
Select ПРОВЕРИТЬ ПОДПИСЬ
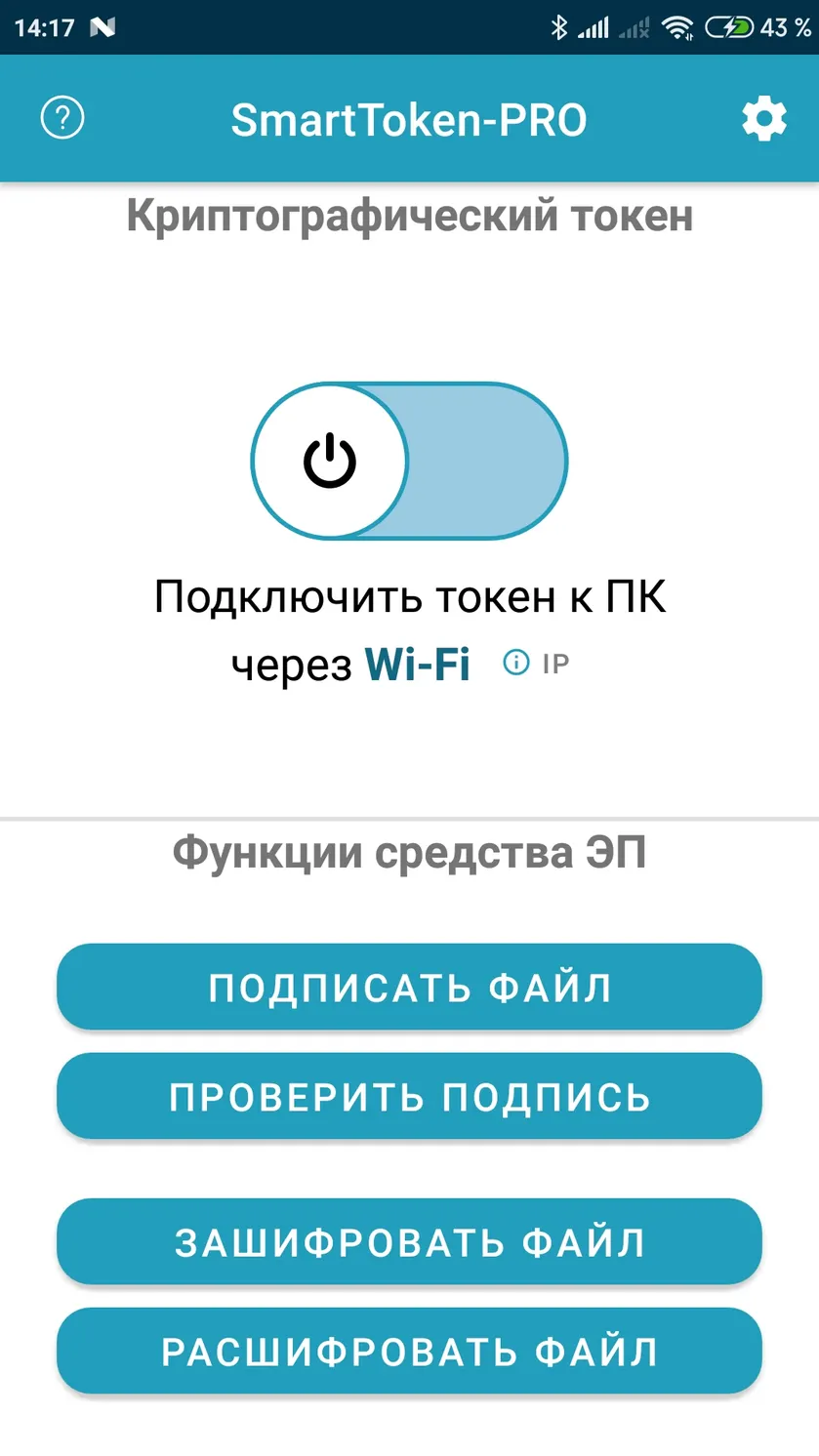click(x=409, y=1096)
